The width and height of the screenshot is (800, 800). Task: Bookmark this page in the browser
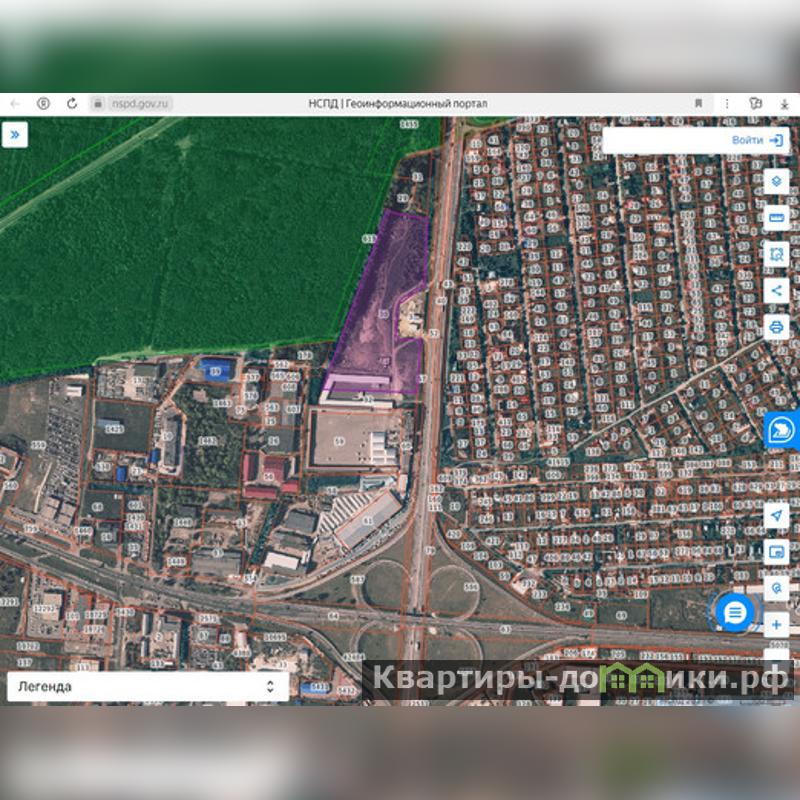coord(698,103)
